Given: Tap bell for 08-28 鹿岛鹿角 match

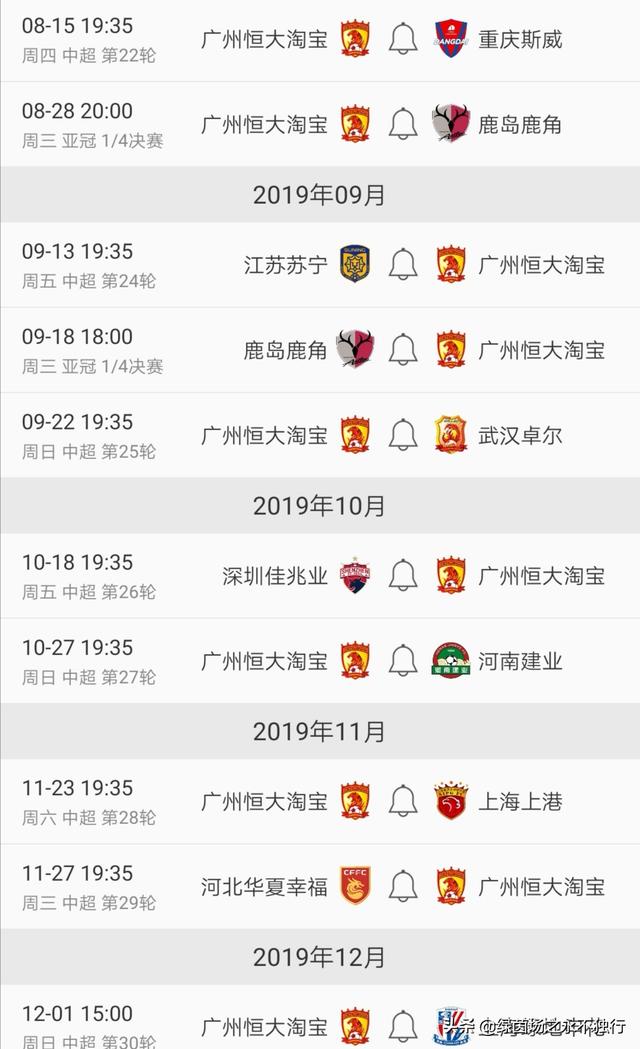Looking at the screenshot, I should coord(403,124).
